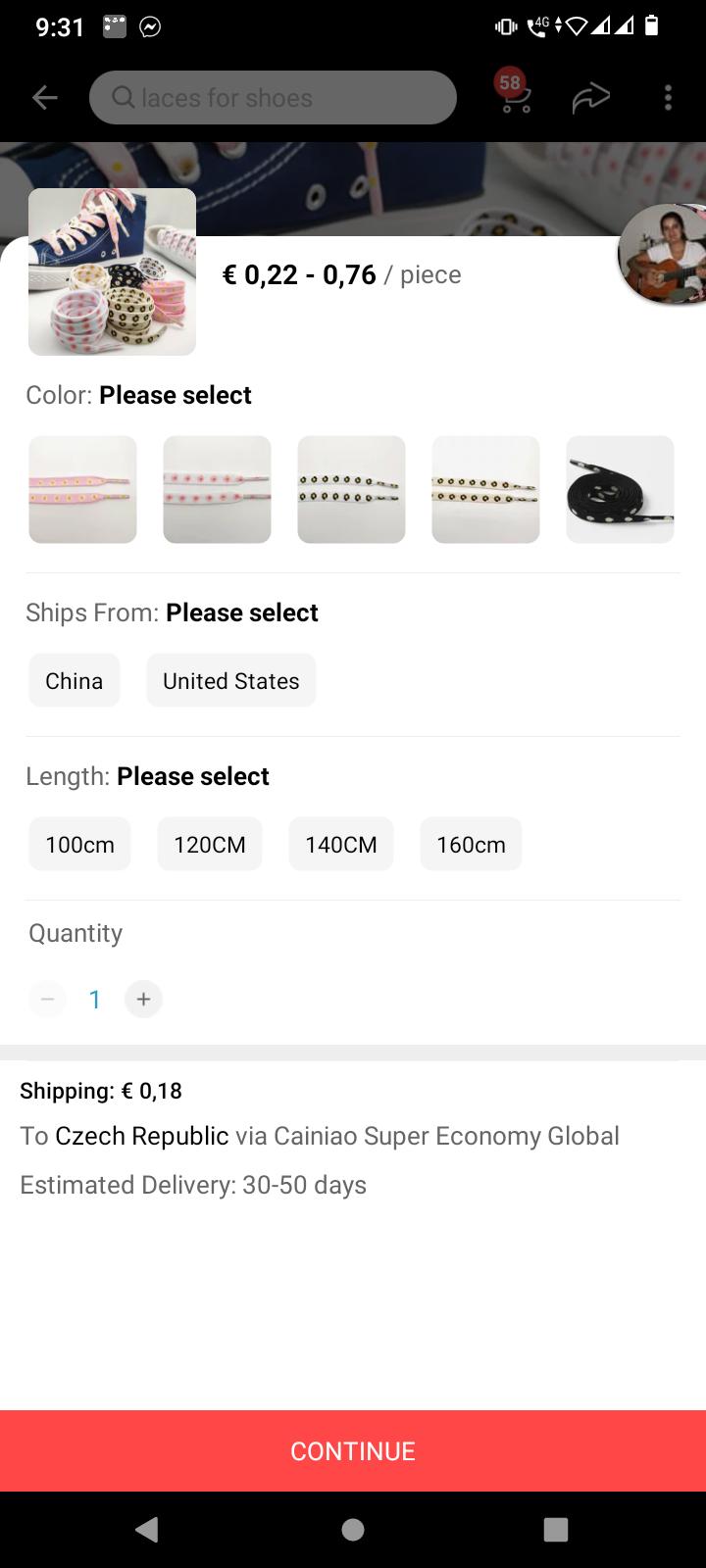Pick the third color option
Viewport: 706px width, 1568px height.
351,489
